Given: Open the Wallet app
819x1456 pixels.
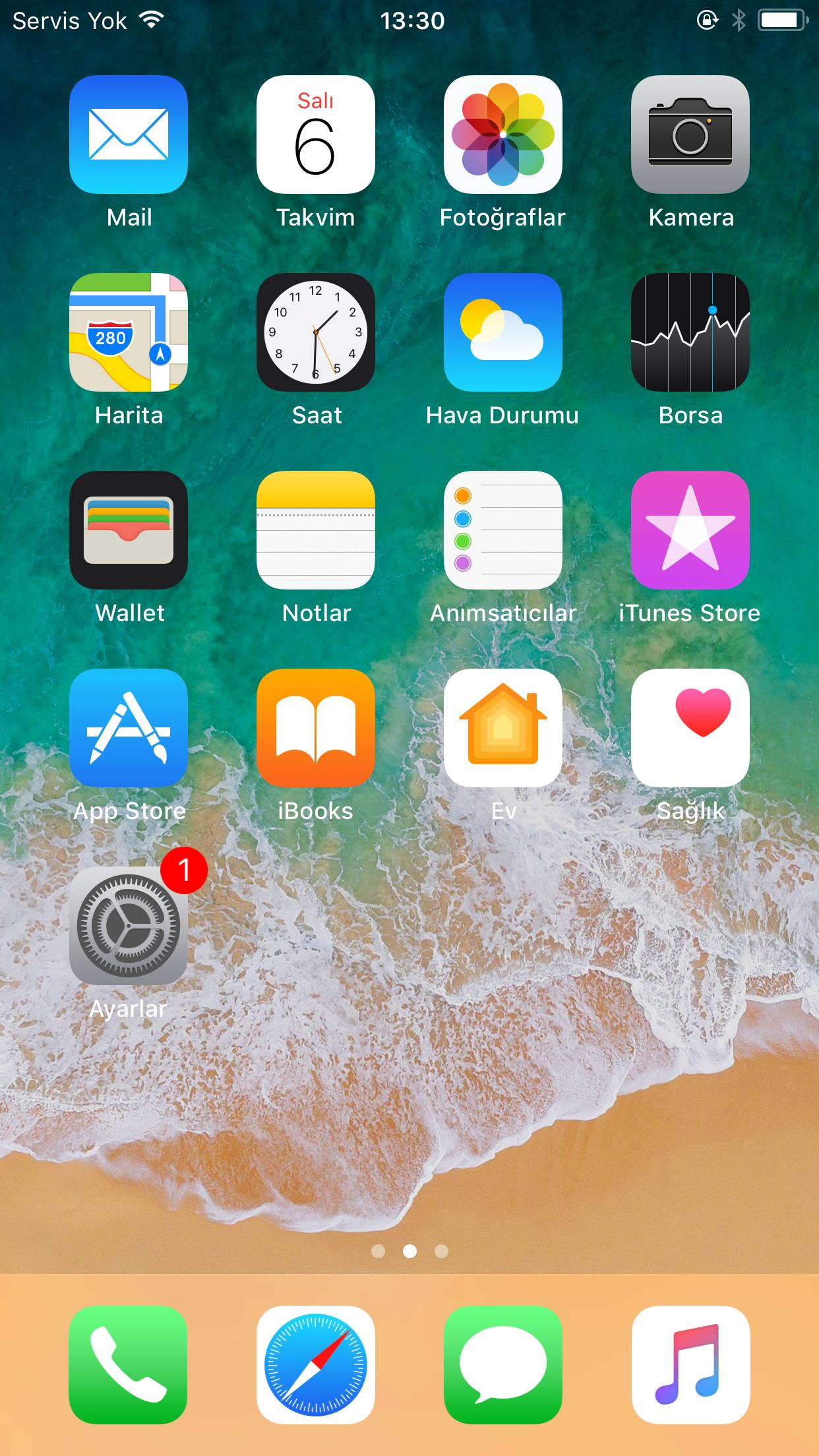Looking at the screenshot, I should coord(129,530).
